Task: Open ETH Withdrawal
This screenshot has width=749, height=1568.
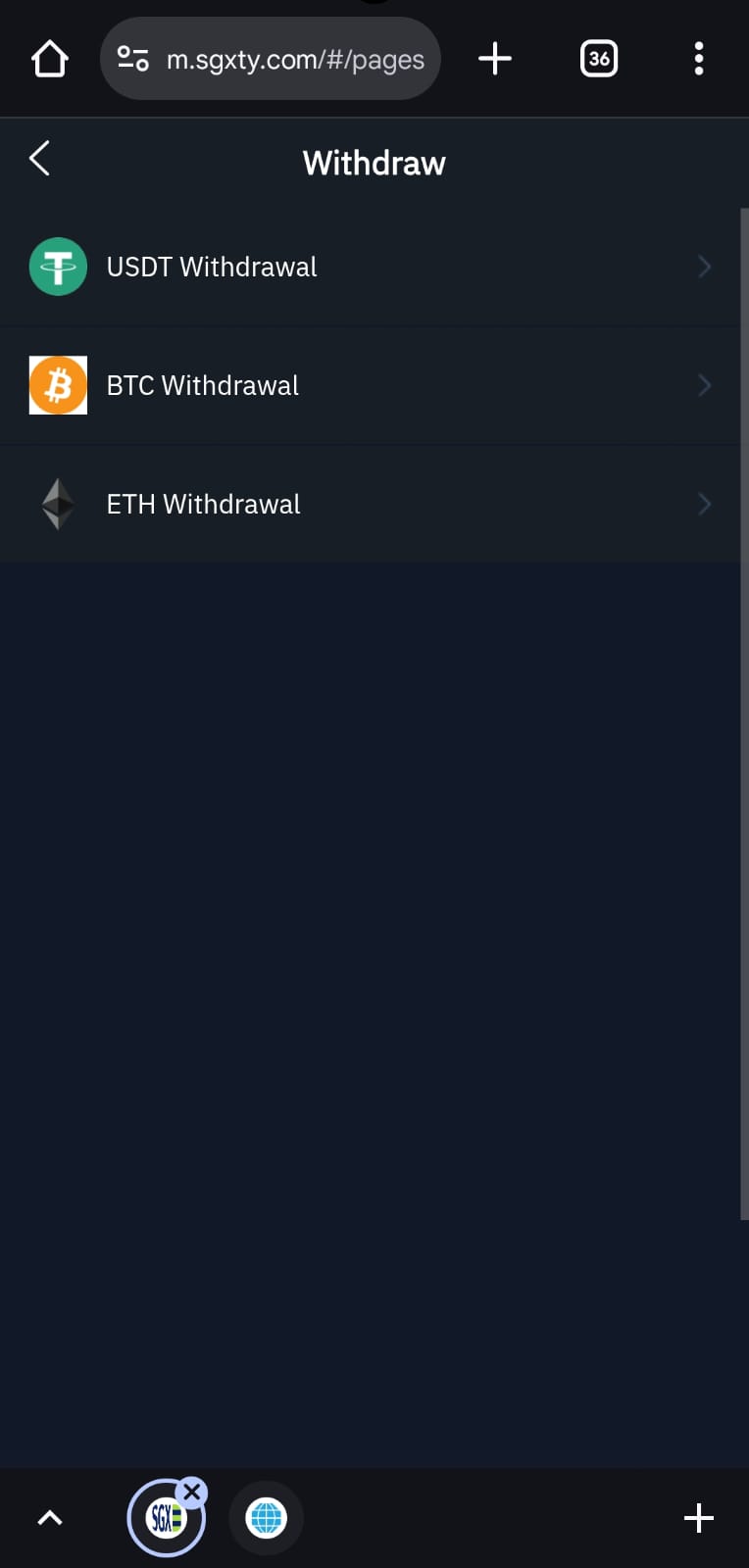Action: (370, 504)
